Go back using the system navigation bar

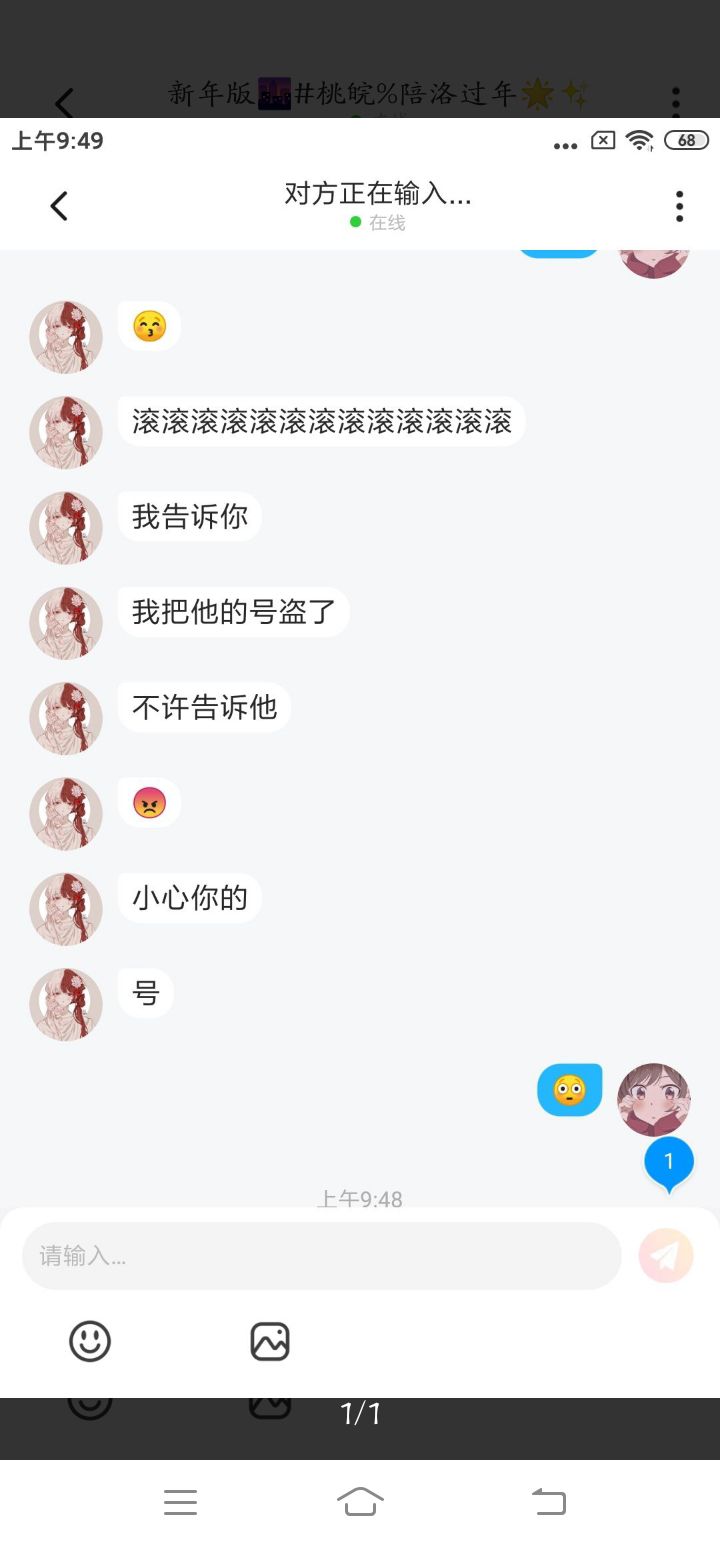548,1501
